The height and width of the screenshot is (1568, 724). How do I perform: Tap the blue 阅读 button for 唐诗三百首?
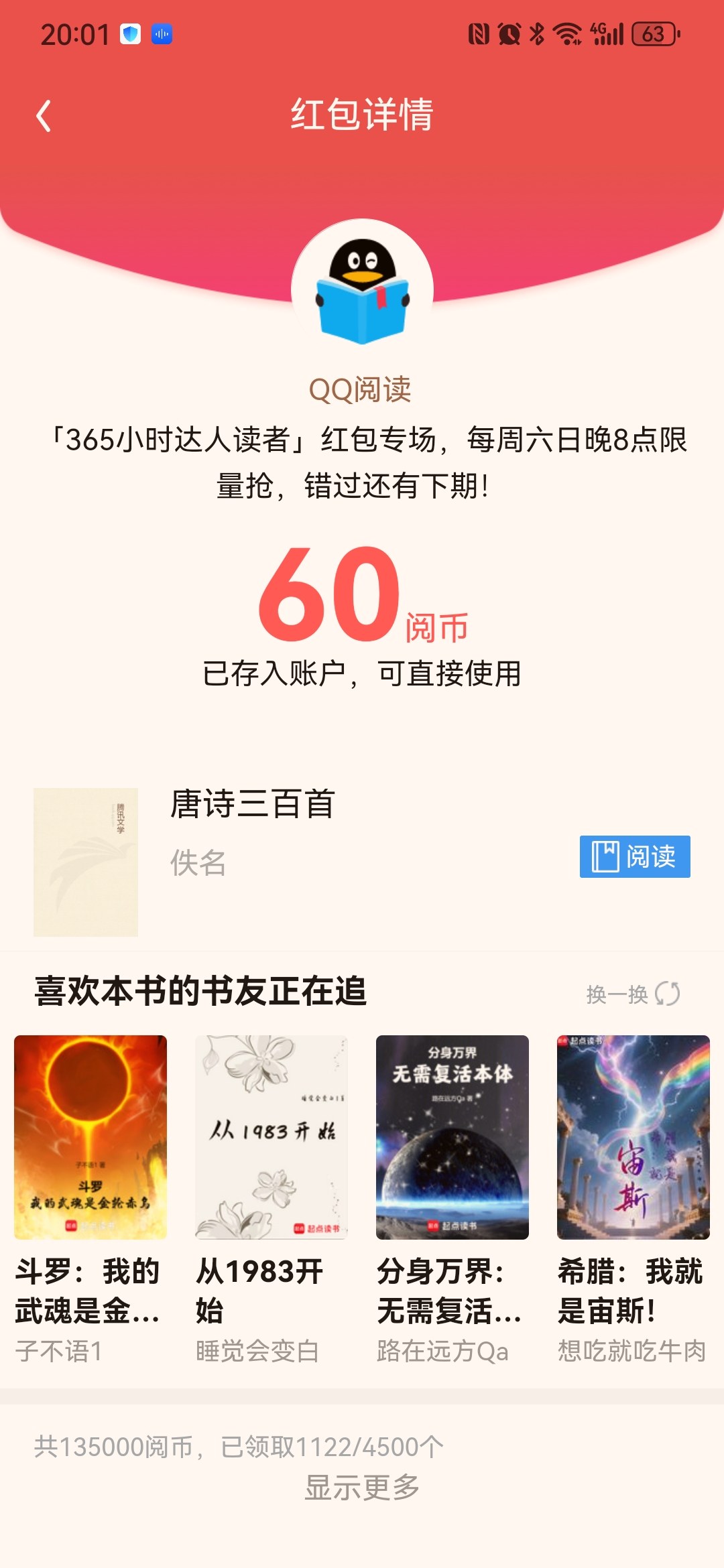(x=635, y=856)
